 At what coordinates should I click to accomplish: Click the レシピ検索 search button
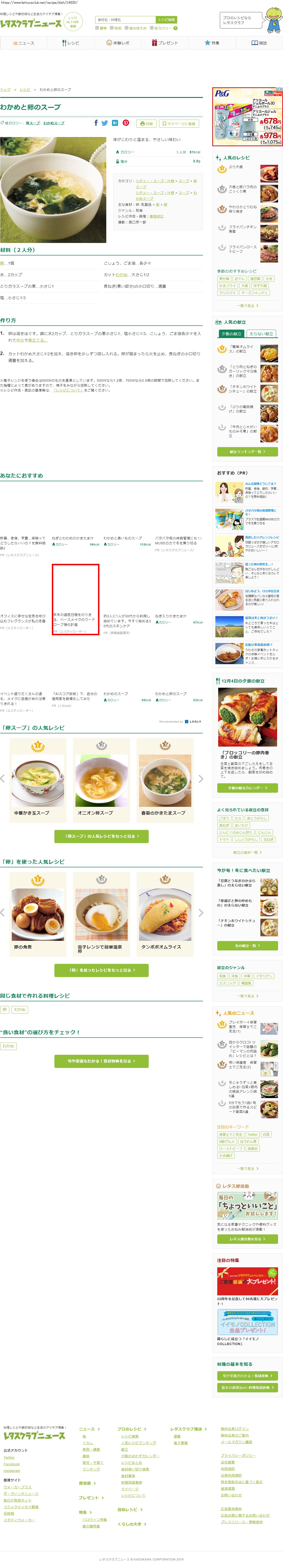[x=167, y=20]
